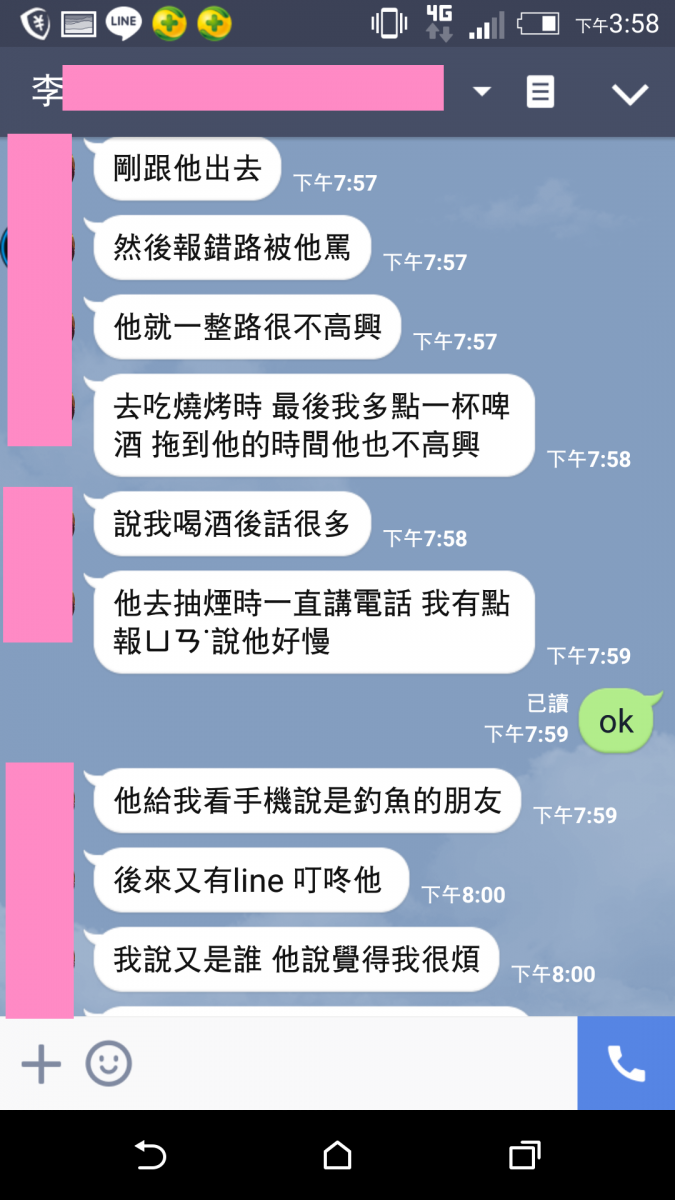The width and height of the screenshot is (675, 1200).
Task: Open the notes icon in header
Action: coord(540,92)
